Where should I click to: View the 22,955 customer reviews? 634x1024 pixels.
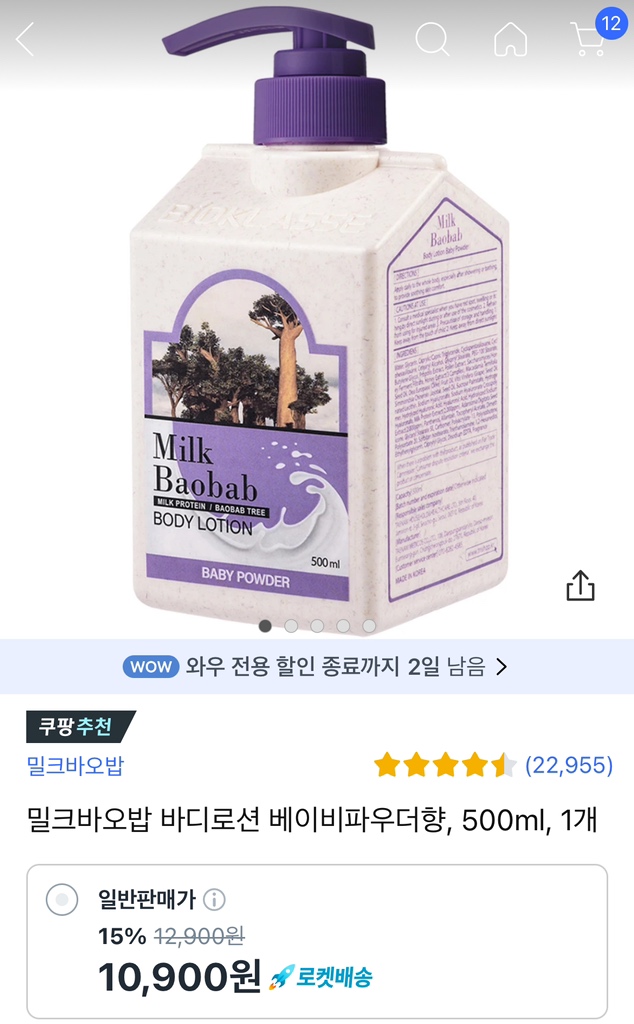(x=568, y=766)
